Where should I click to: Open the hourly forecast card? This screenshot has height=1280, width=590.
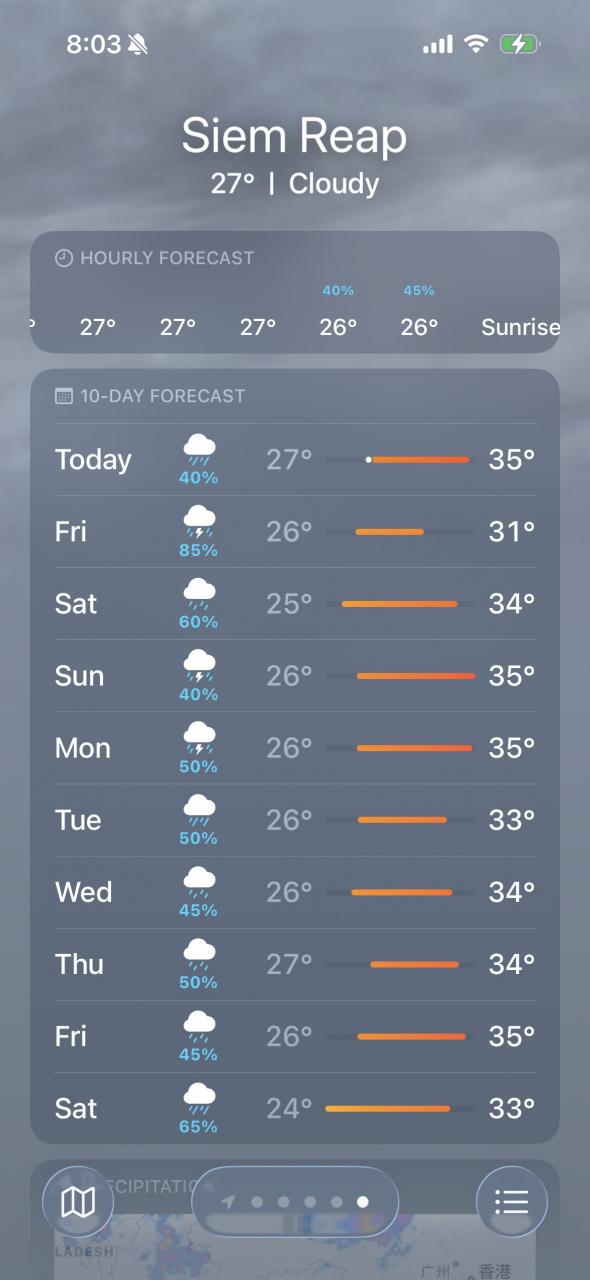(x=295, y=292)
